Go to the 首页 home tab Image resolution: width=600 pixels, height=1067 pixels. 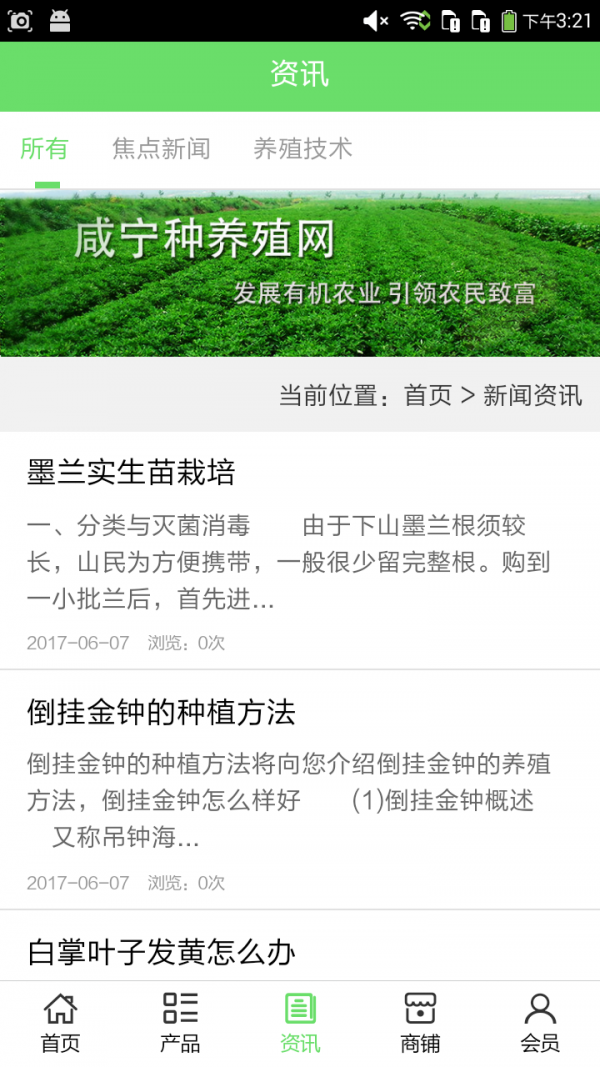point(60,1023)
